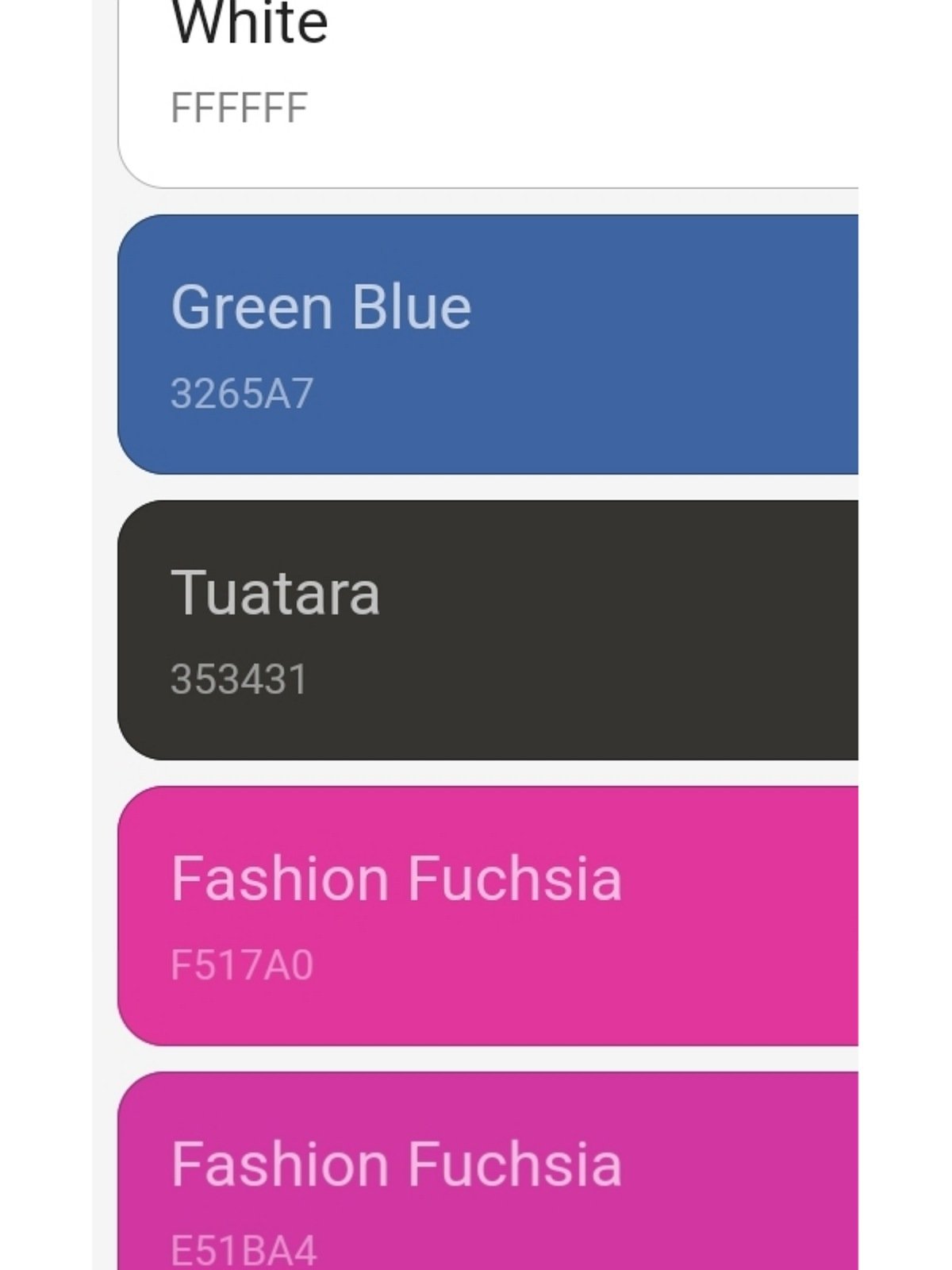Tap Fashion Fuchsia card with code F517A0

[x=488, y=915]
